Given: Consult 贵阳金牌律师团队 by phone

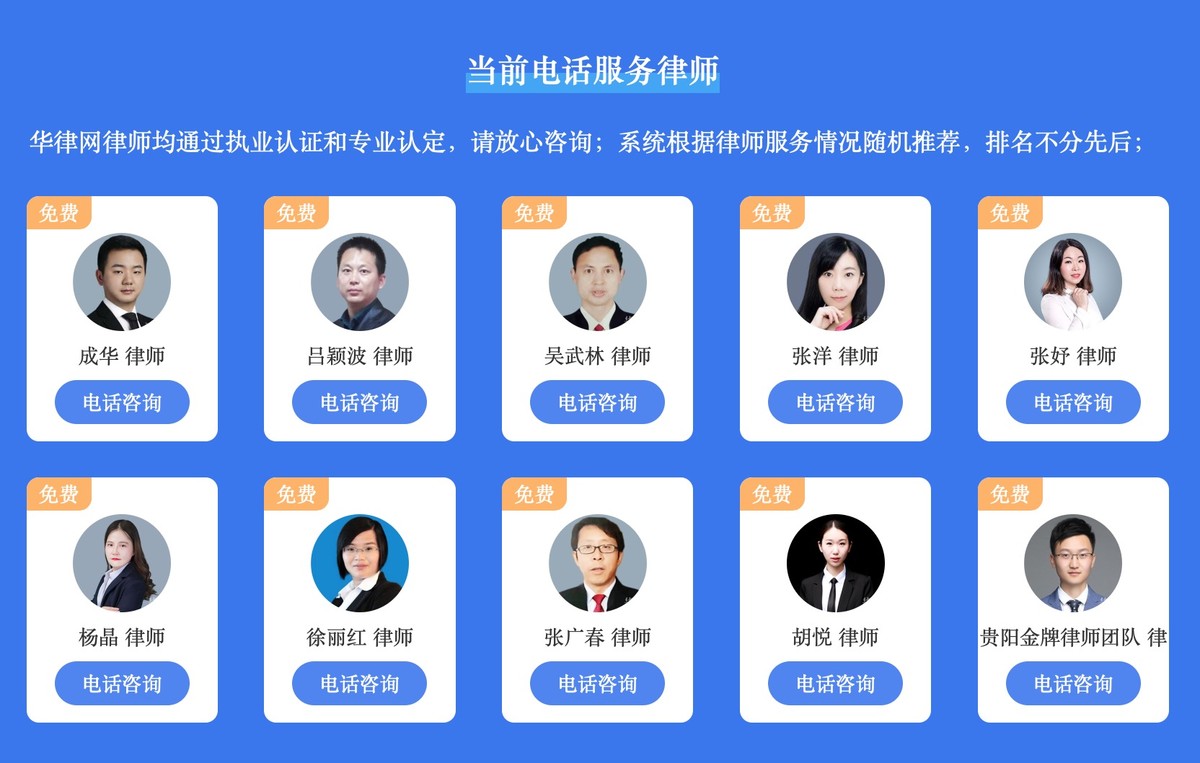Looking at the screenshot, I should click(1073, 683).
